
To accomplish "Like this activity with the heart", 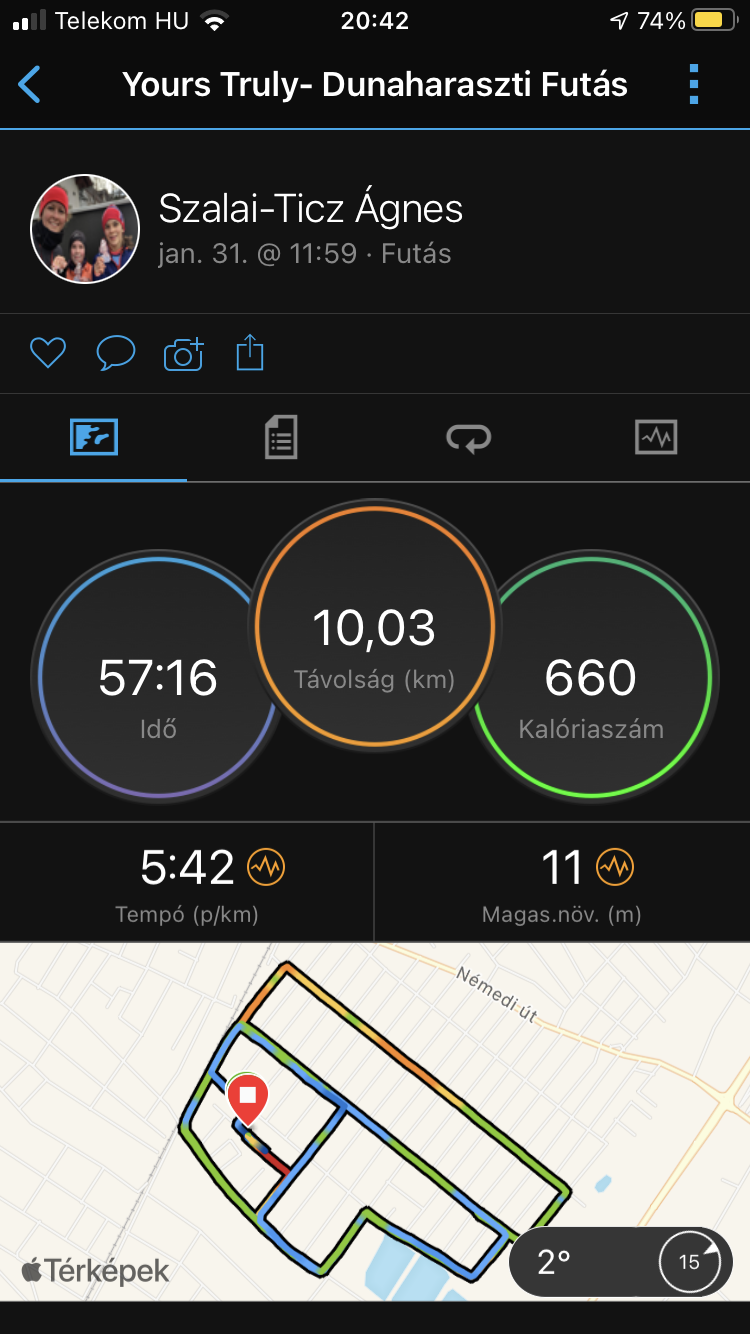I will coord(47,353).
